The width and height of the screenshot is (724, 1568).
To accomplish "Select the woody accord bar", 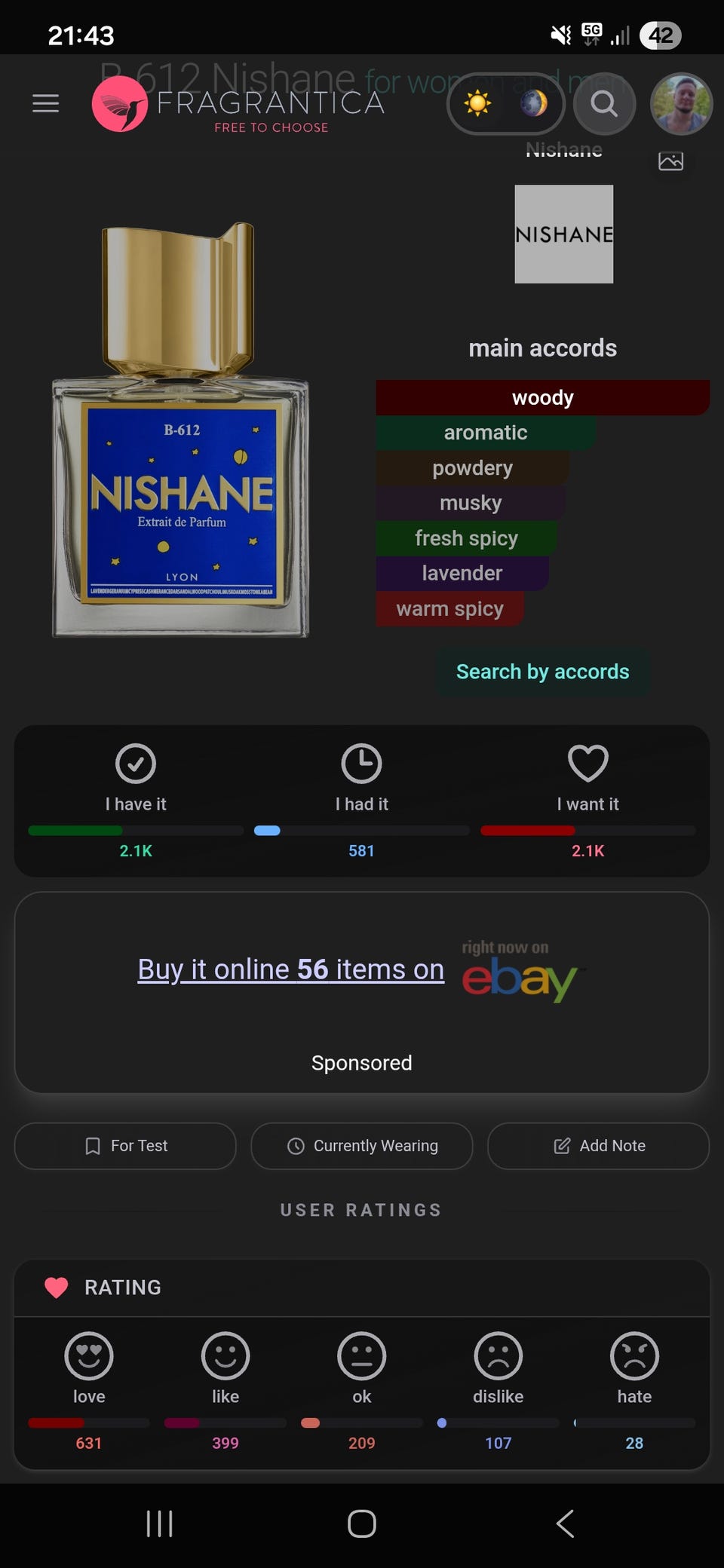I will [542, 397].
